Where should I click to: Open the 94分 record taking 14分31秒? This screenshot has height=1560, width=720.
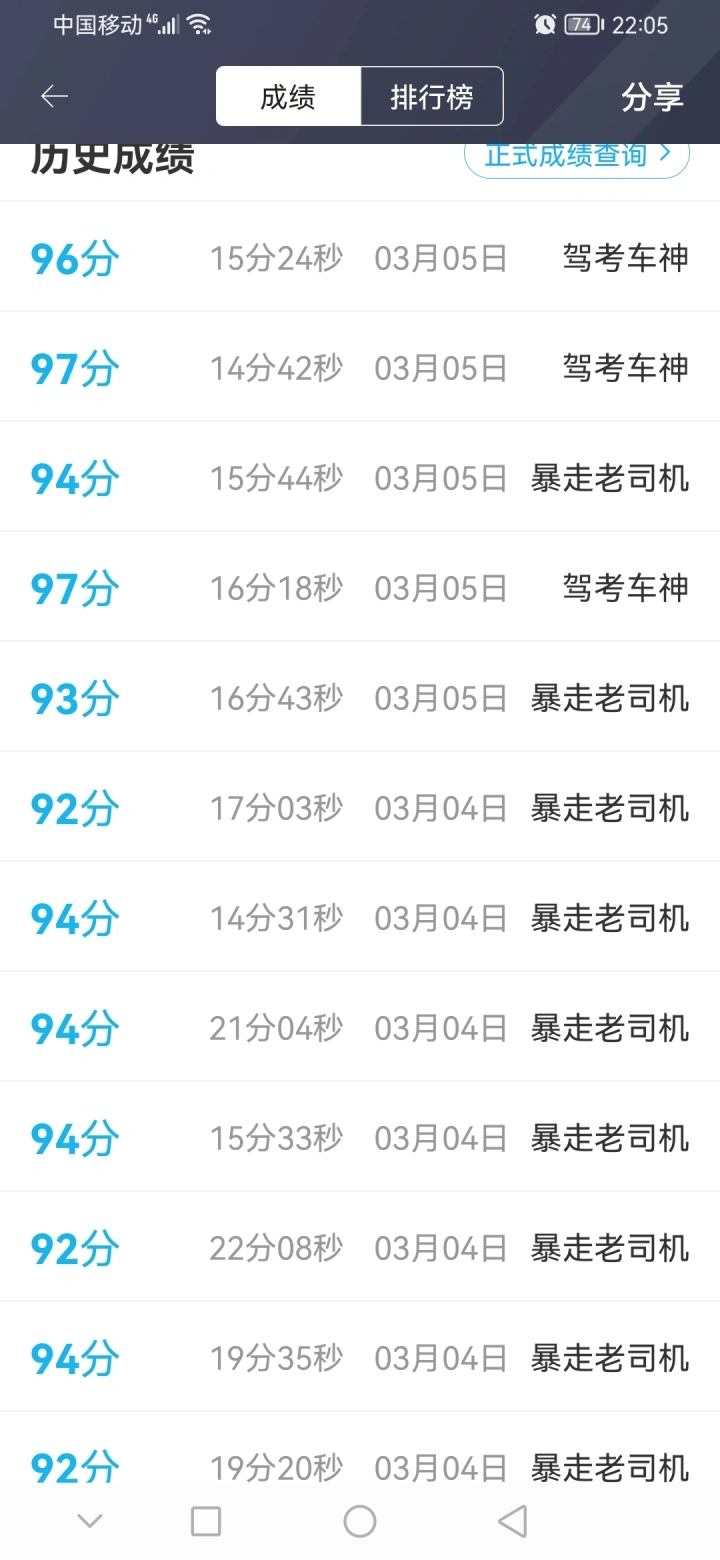(x=360, y=918)
